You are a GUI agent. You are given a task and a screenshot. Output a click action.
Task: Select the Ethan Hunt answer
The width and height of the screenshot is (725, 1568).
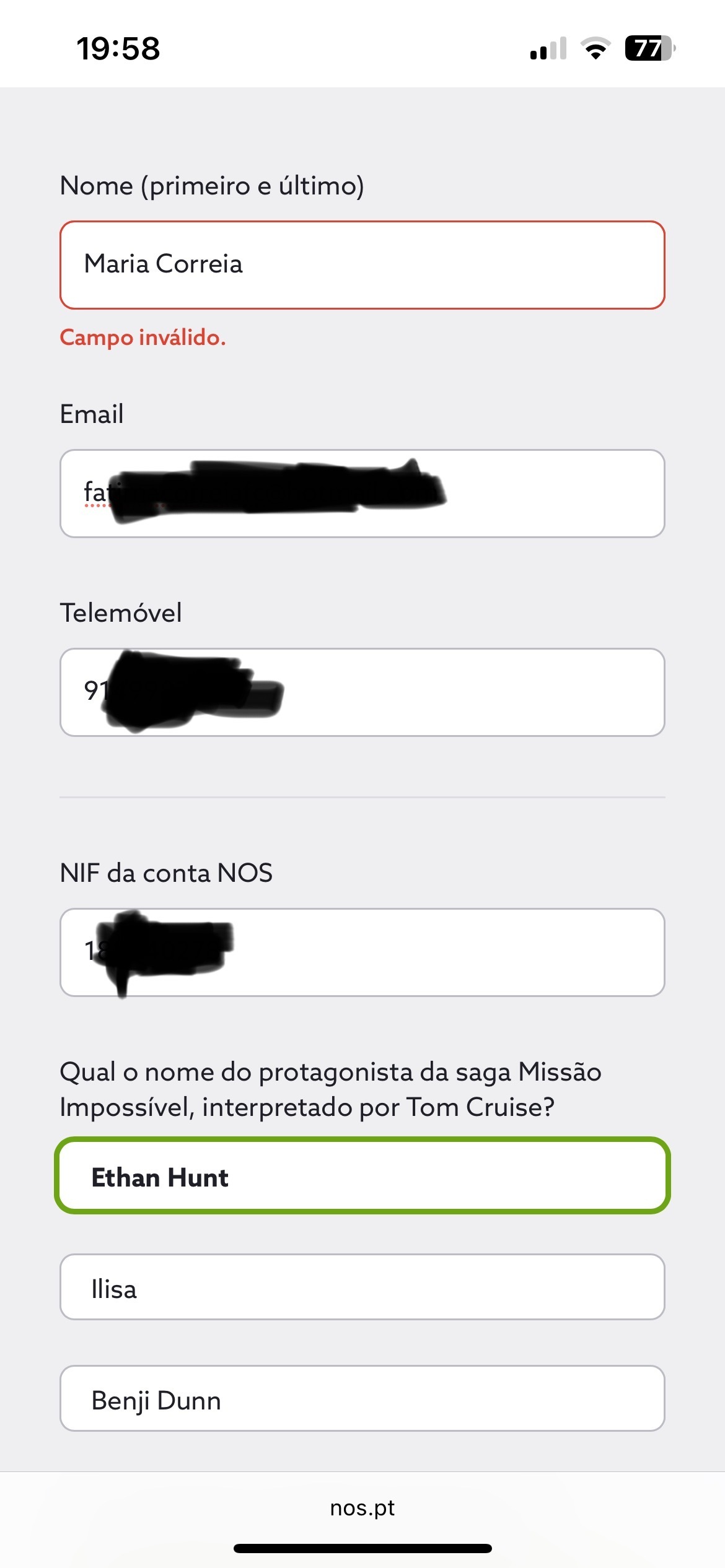coord(362,1176)
